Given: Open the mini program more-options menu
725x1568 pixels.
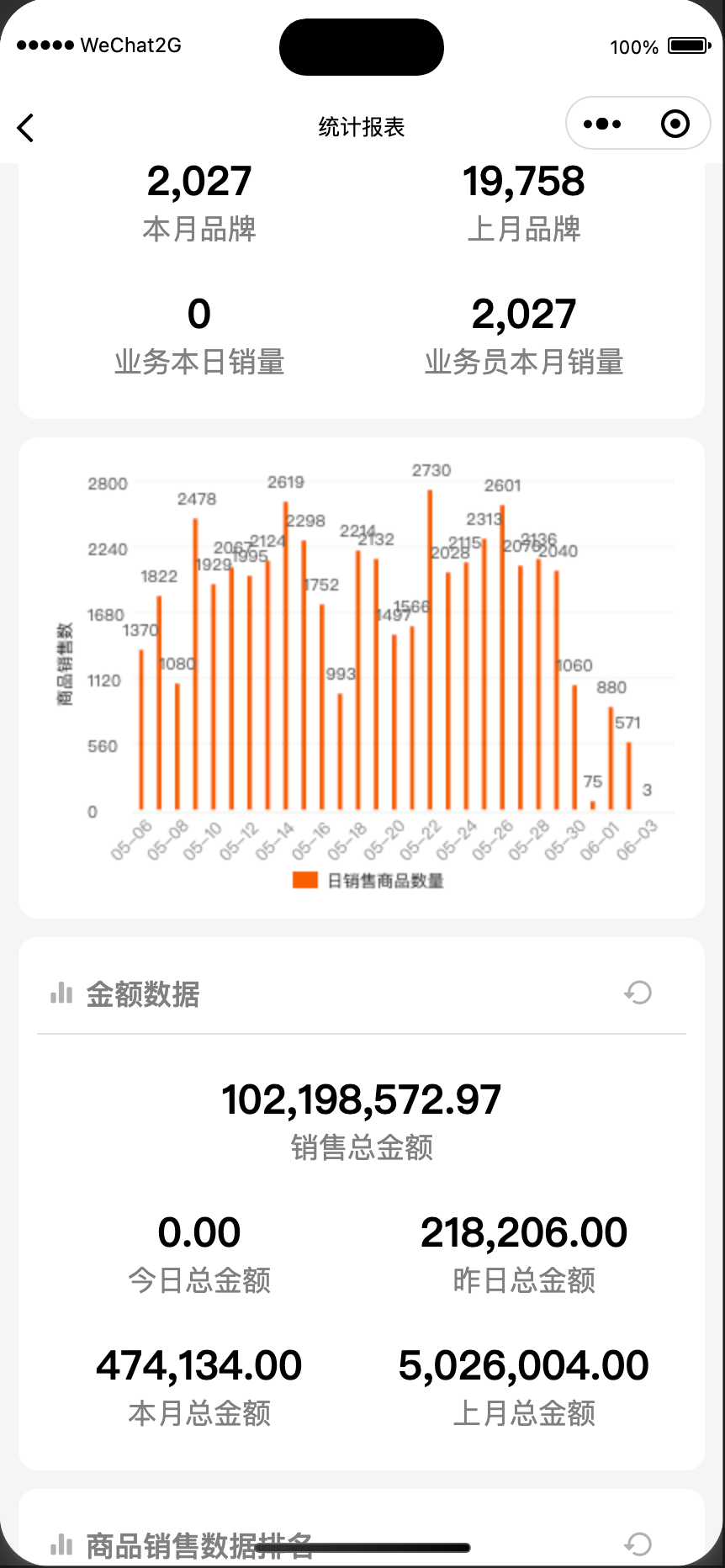Looking at the screenshot, I should pos(602,124).
